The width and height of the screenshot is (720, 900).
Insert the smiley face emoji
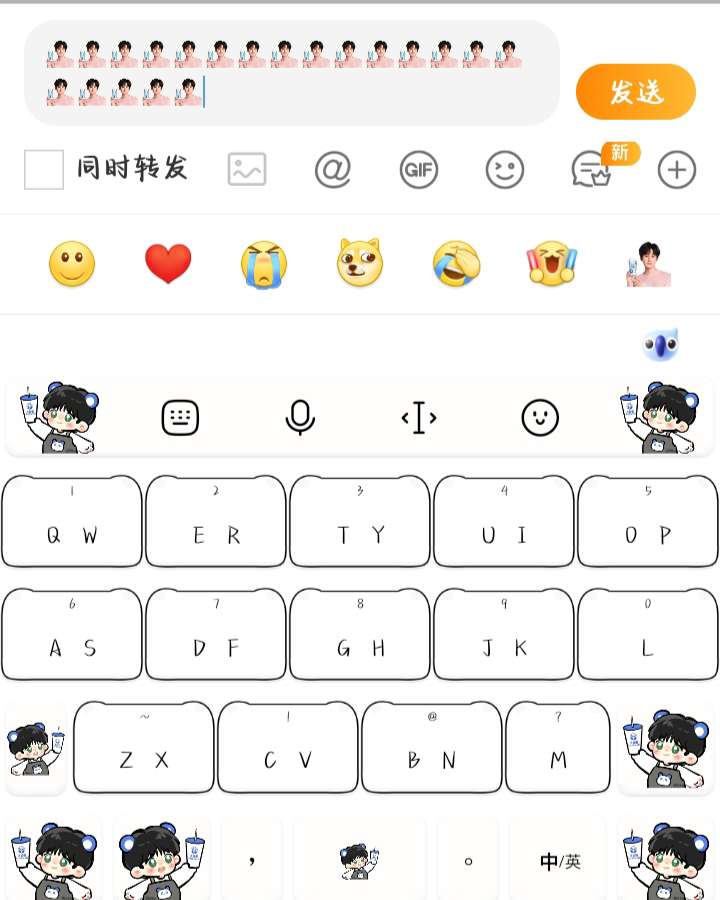[x=72, y=265]
